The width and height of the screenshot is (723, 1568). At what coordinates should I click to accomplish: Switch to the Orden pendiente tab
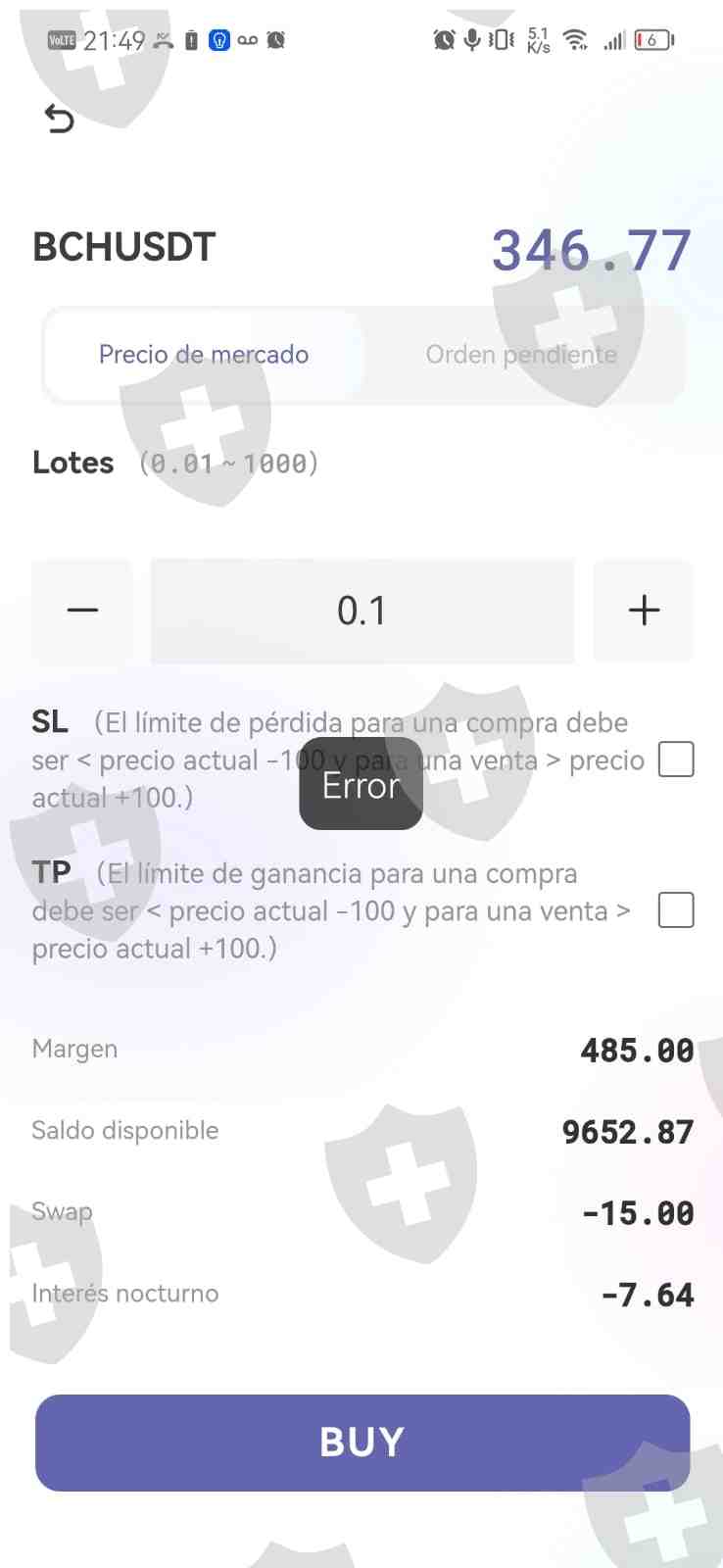pyautogui.click(x=521, y=355)
